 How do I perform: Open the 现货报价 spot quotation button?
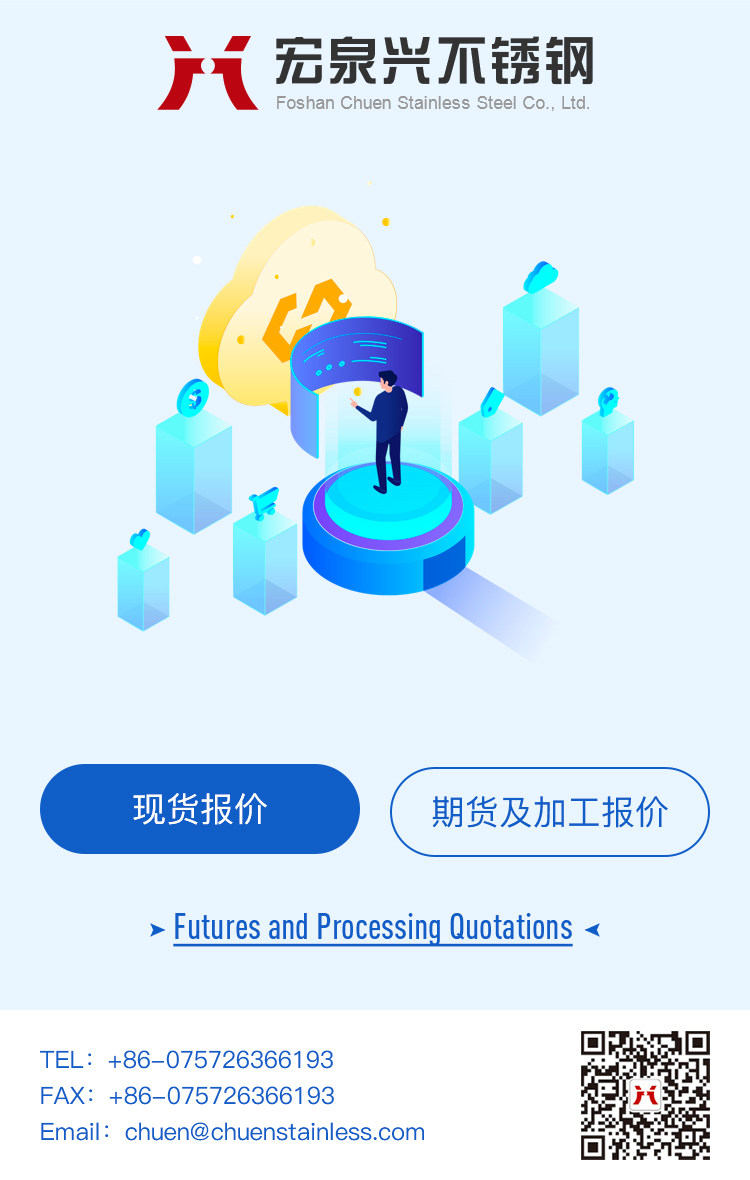(x=200, y=809)
